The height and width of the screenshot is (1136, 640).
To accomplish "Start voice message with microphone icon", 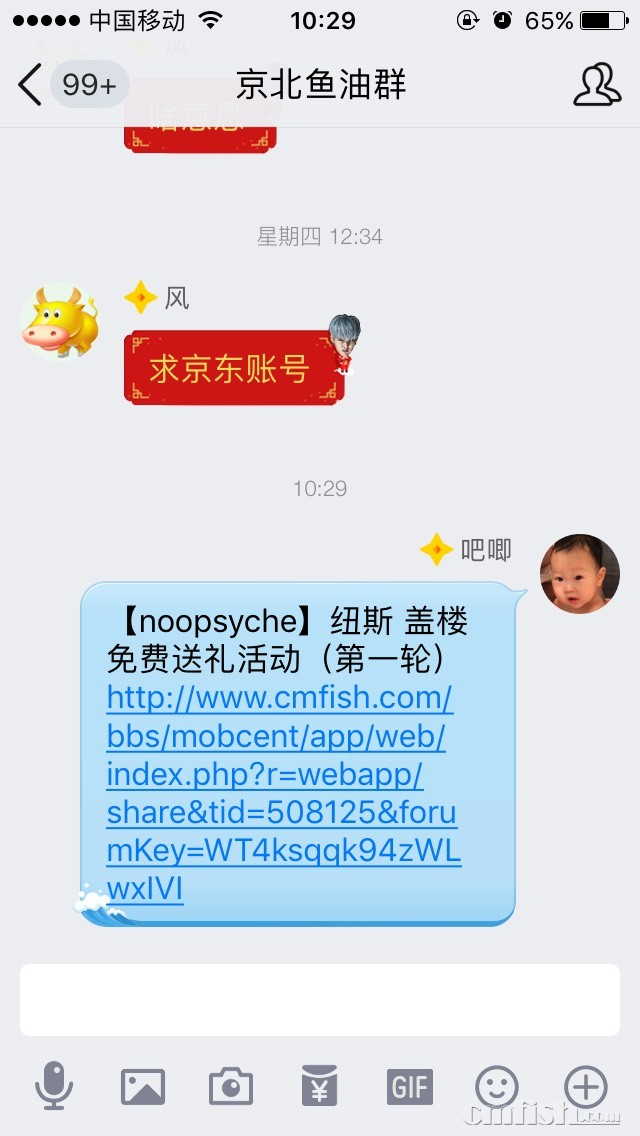I will [54, 1086].
